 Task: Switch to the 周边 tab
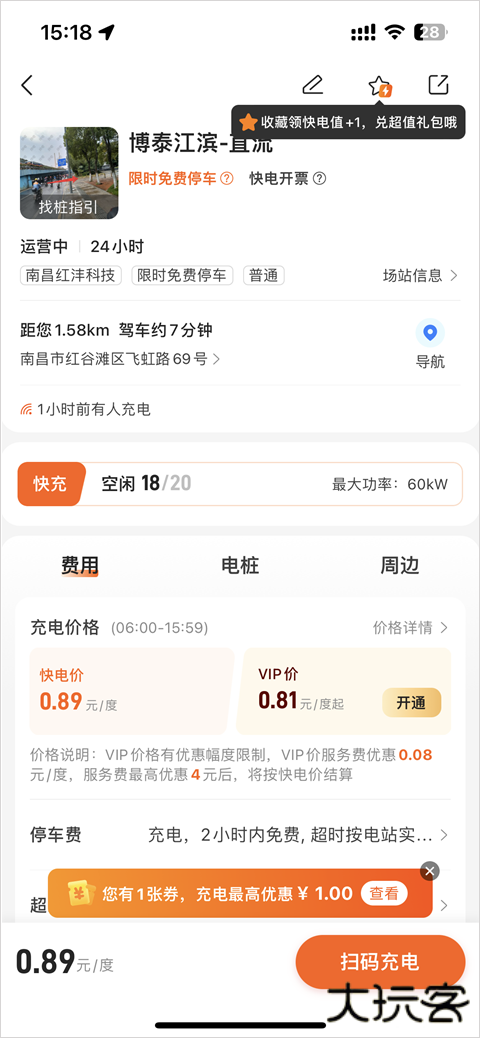click(x=399, y=565)
